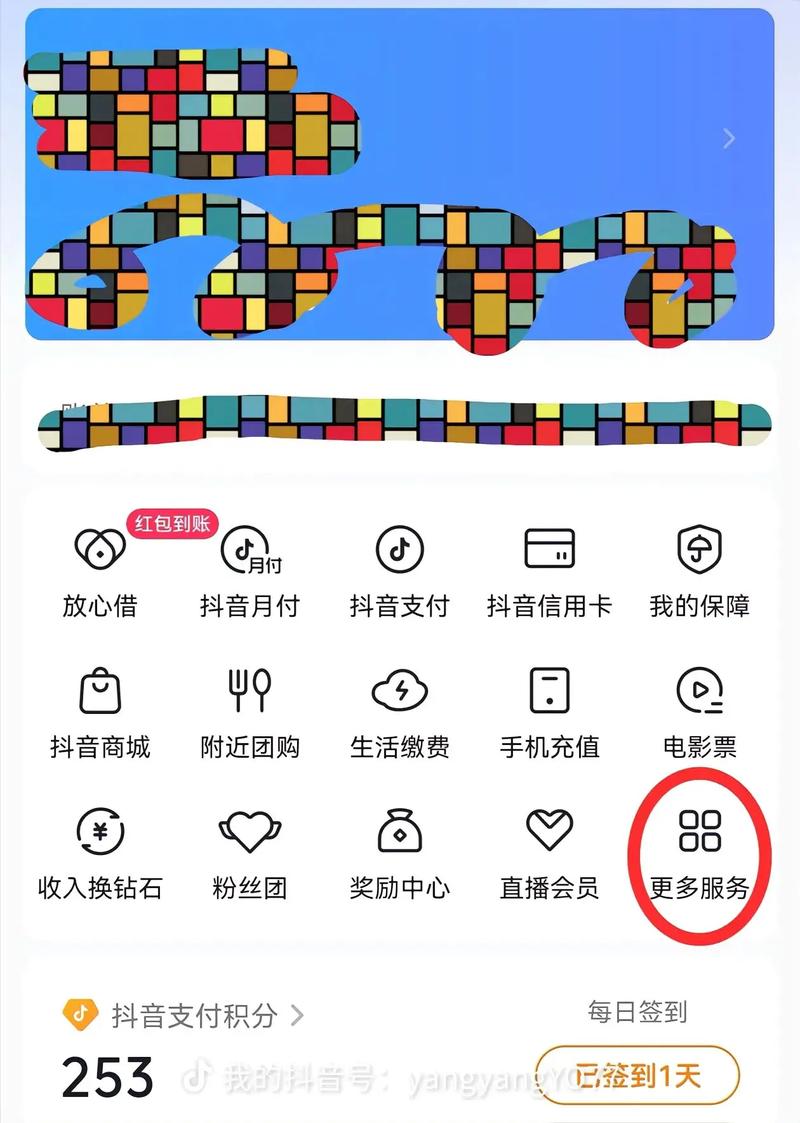Viewport: 800px width, 1123px height.
Task: Open 附近团购 nearby group deals
Action: coord(249,711)
